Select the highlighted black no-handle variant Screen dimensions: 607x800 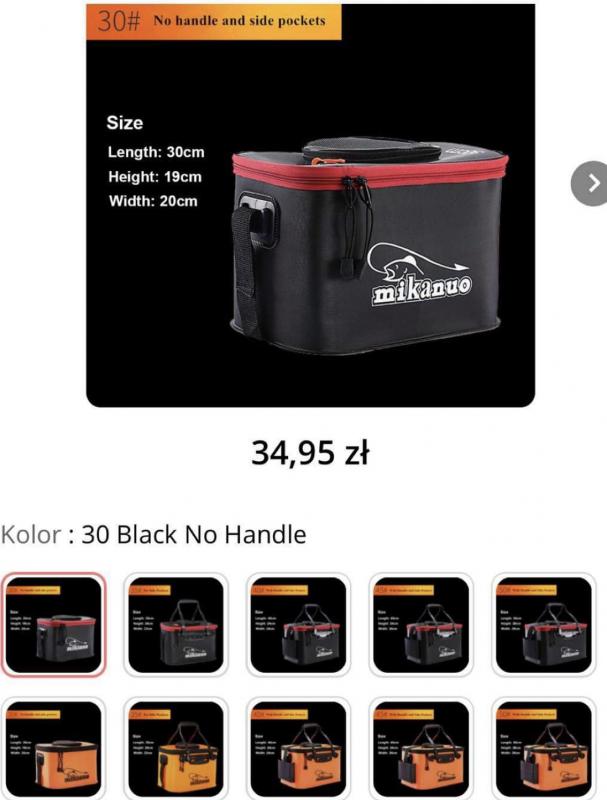point(53,624)
